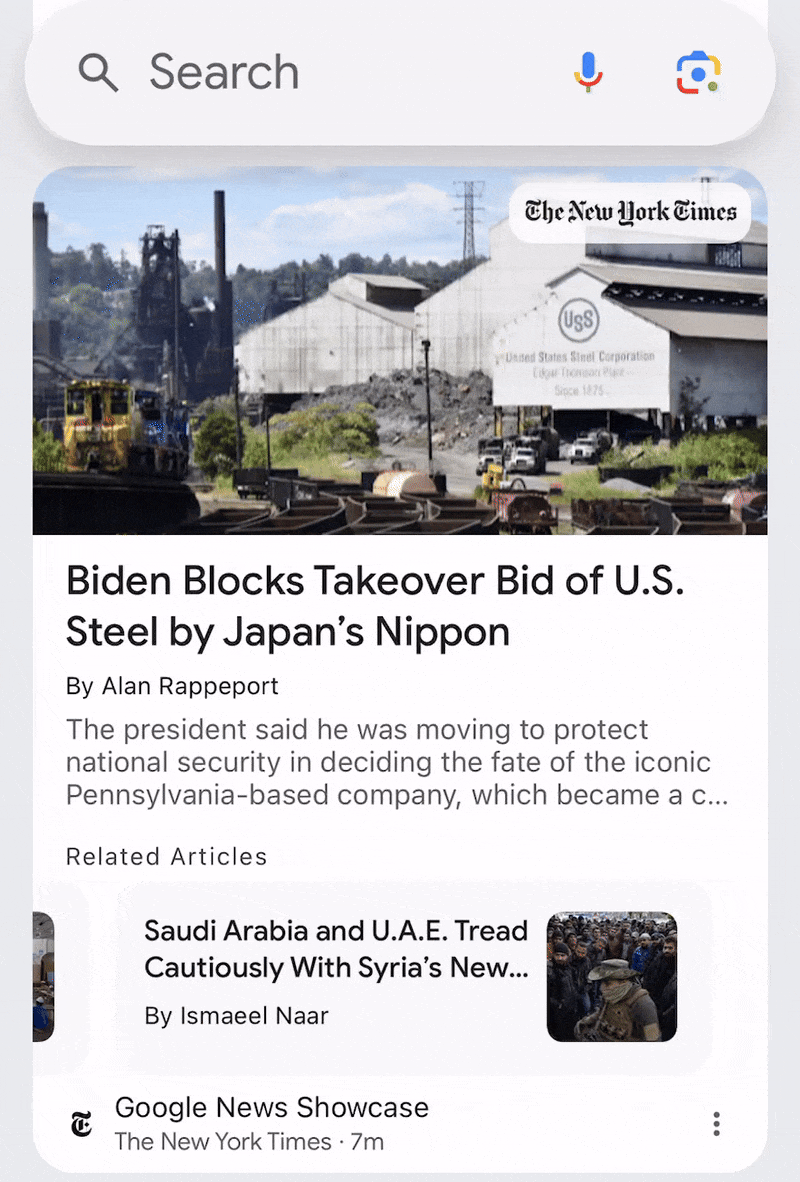Open the three-dot menu for this card
This screenshot has width=800, height=1182.
click(716, 1124)
